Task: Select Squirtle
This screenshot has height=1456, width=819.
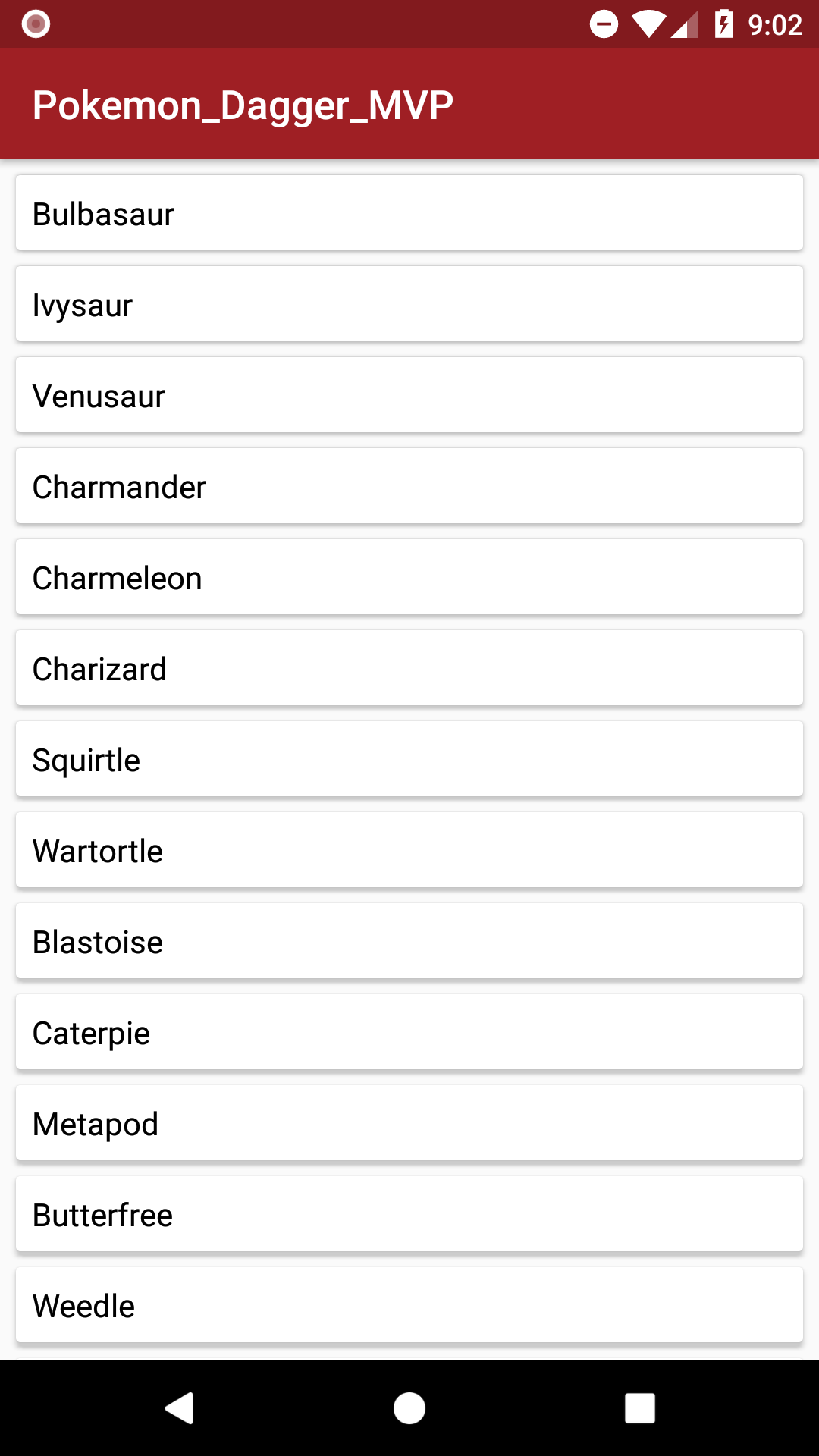Action: click(x=409, y=759)
